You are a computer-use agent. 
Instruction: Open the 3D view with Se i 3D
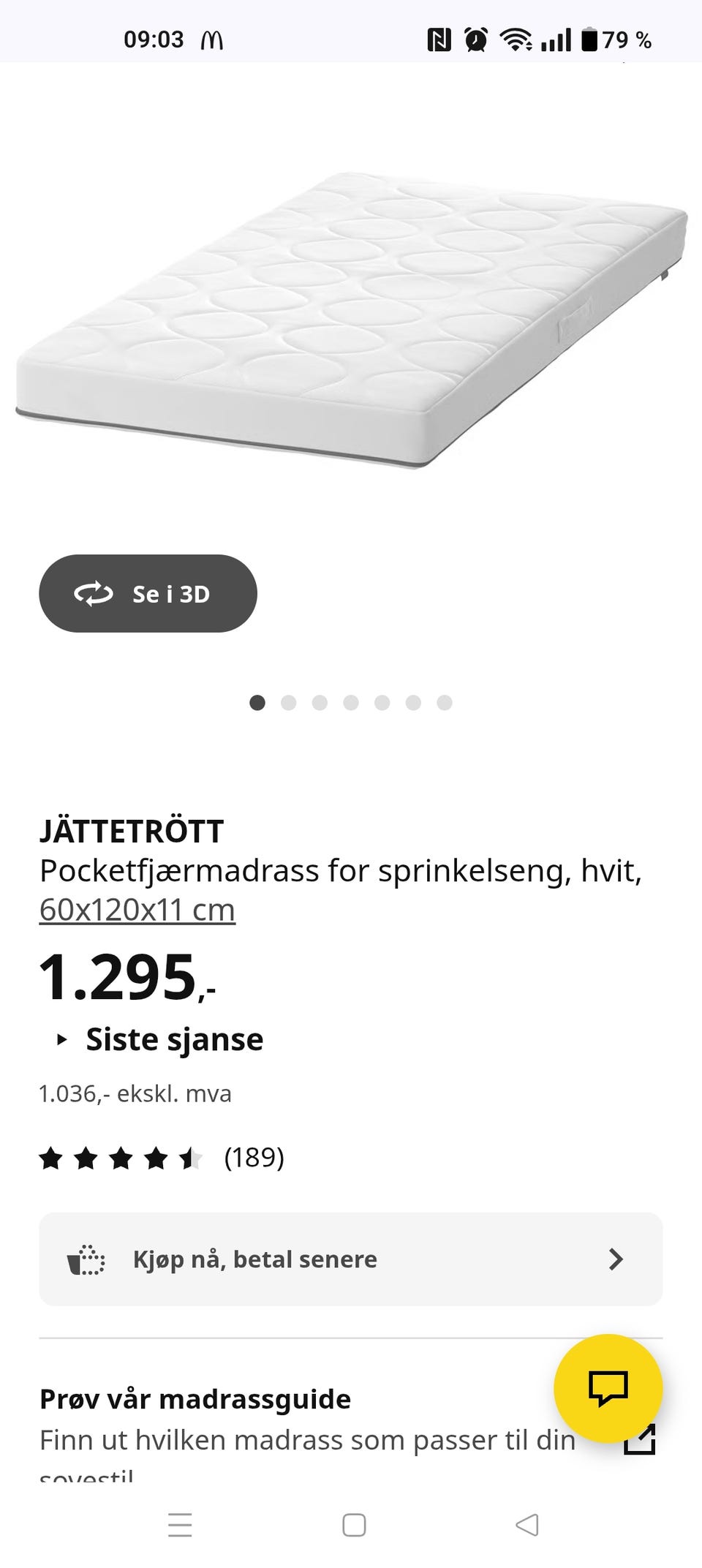point(148,594)
